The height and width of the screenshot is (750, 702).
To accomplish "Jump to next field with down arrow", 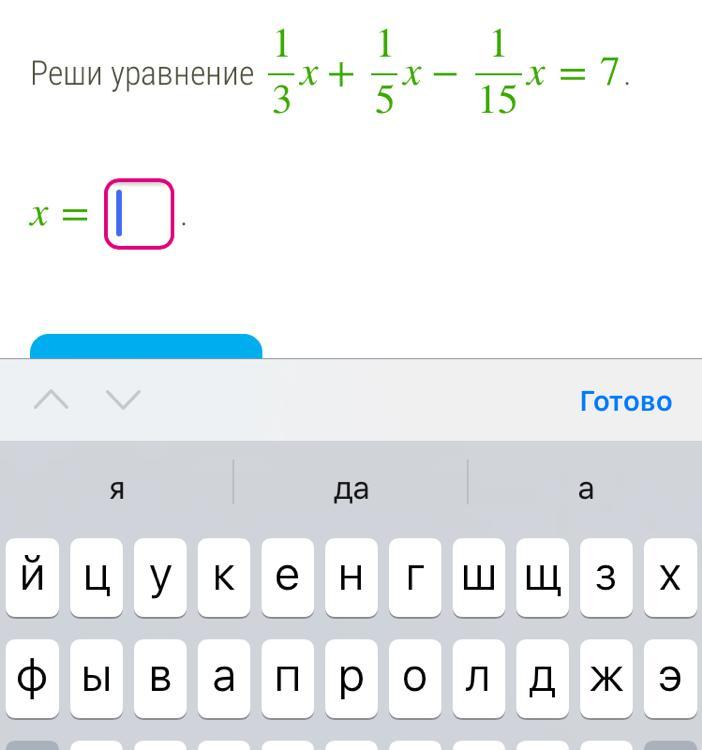I will point(124,400).
